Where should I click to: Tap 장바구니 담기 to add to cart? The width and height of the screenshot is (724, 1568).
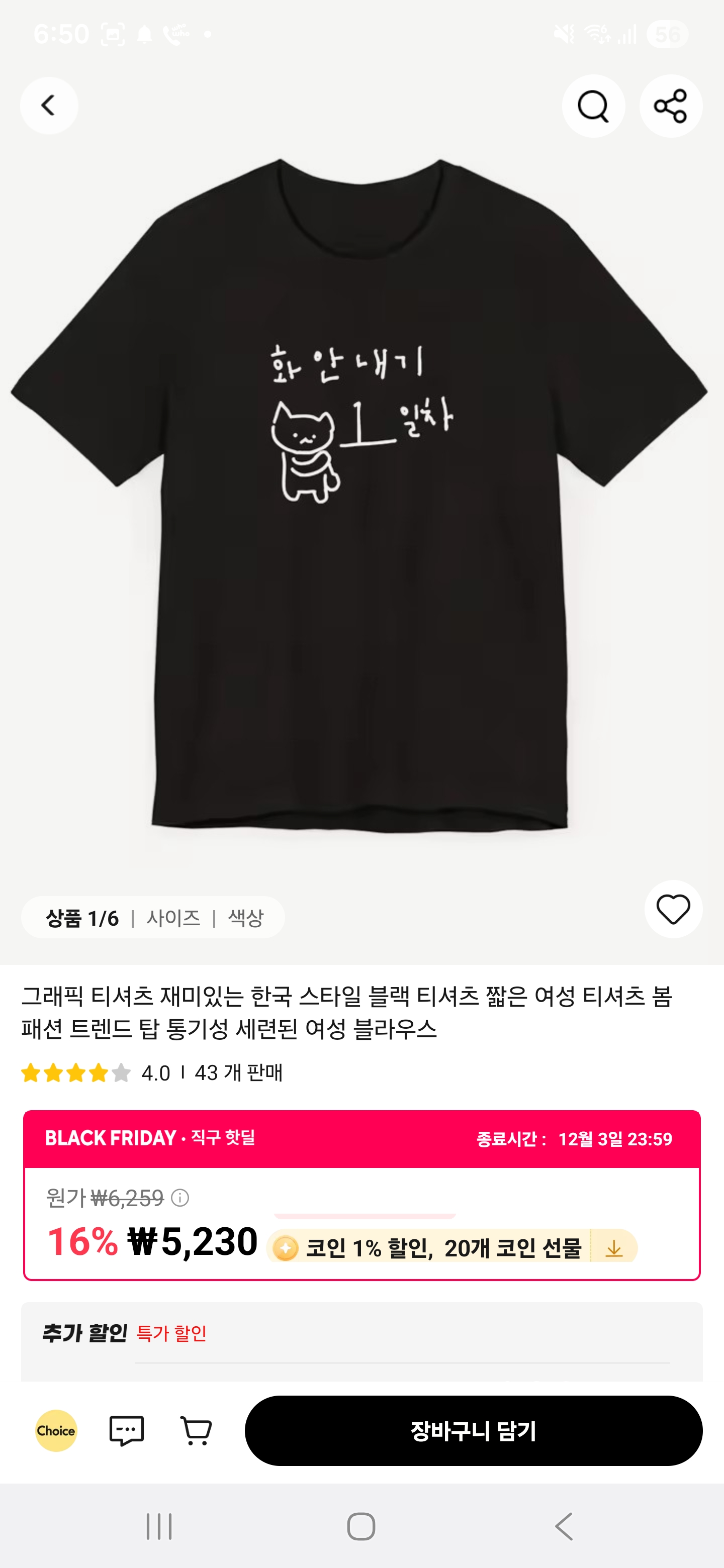click(473, 1430)
